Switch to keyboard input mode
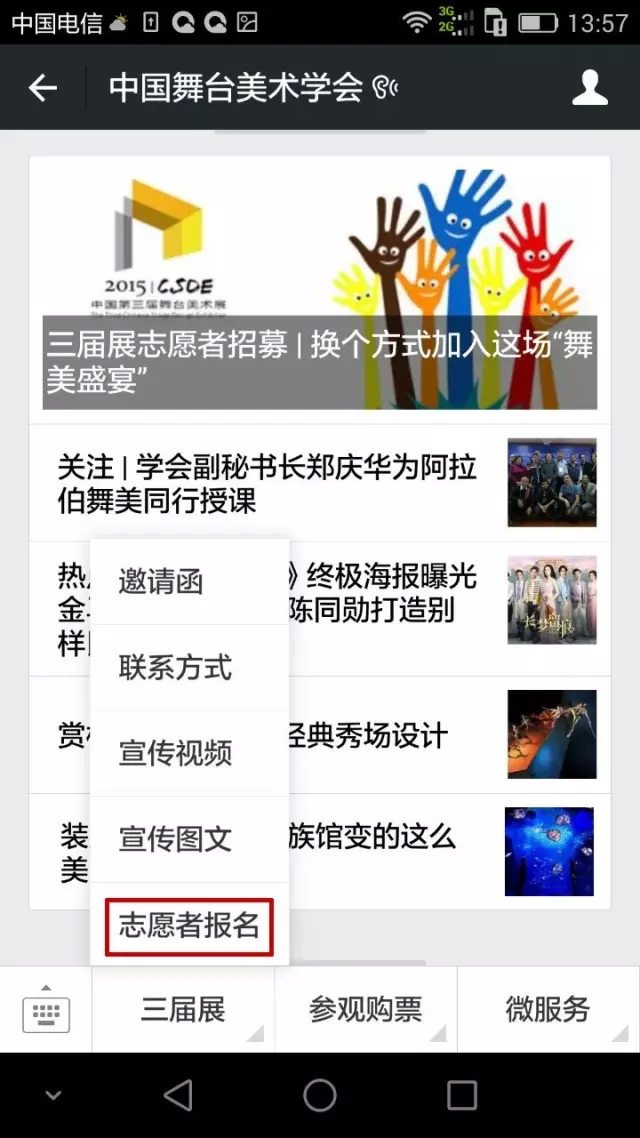This screenshot has width=640, height=1138. pos(46,1010)
